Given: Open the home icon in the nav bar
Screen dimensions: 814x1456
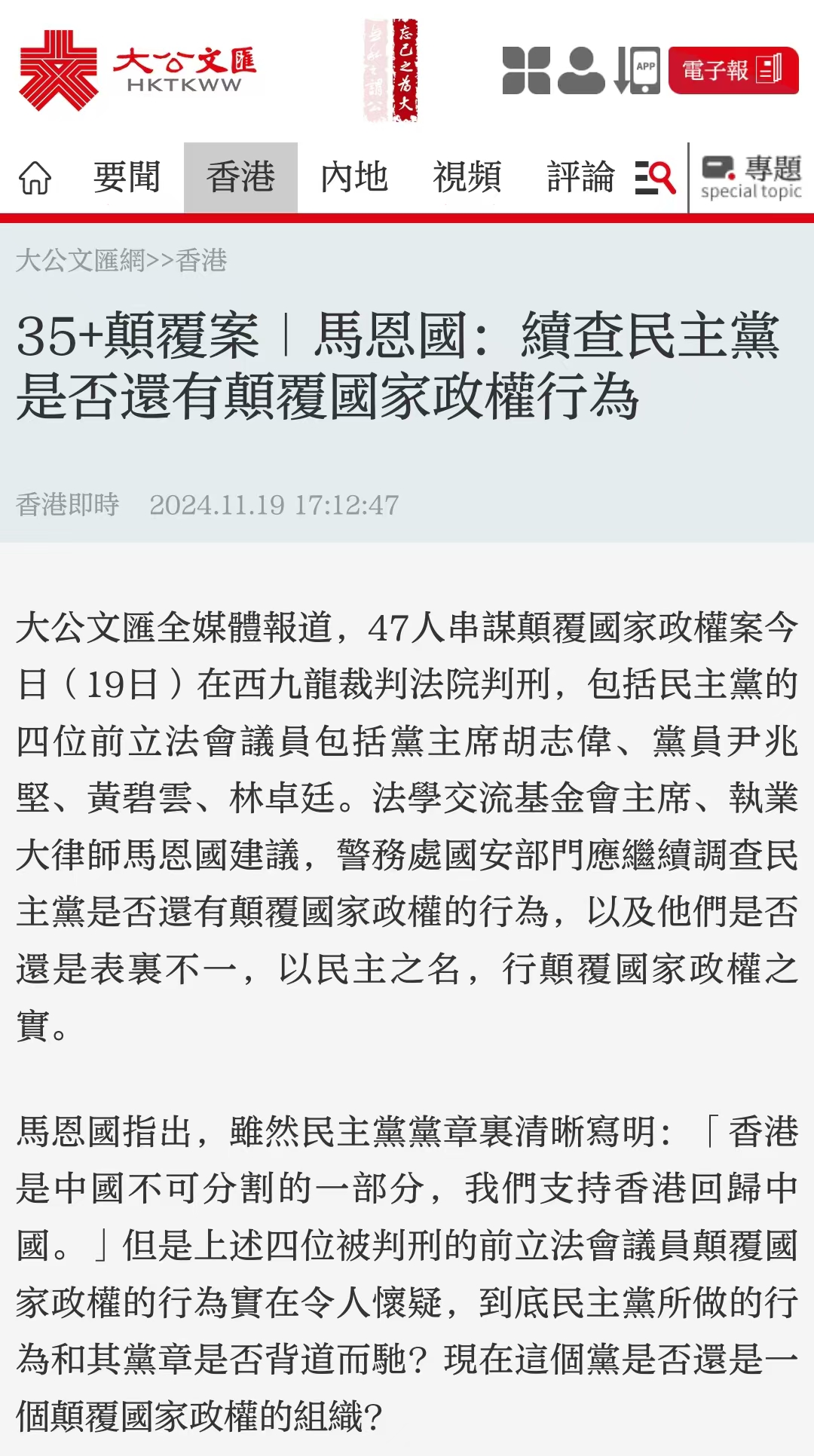Looking at the screenshot, I should coord(35,178).
